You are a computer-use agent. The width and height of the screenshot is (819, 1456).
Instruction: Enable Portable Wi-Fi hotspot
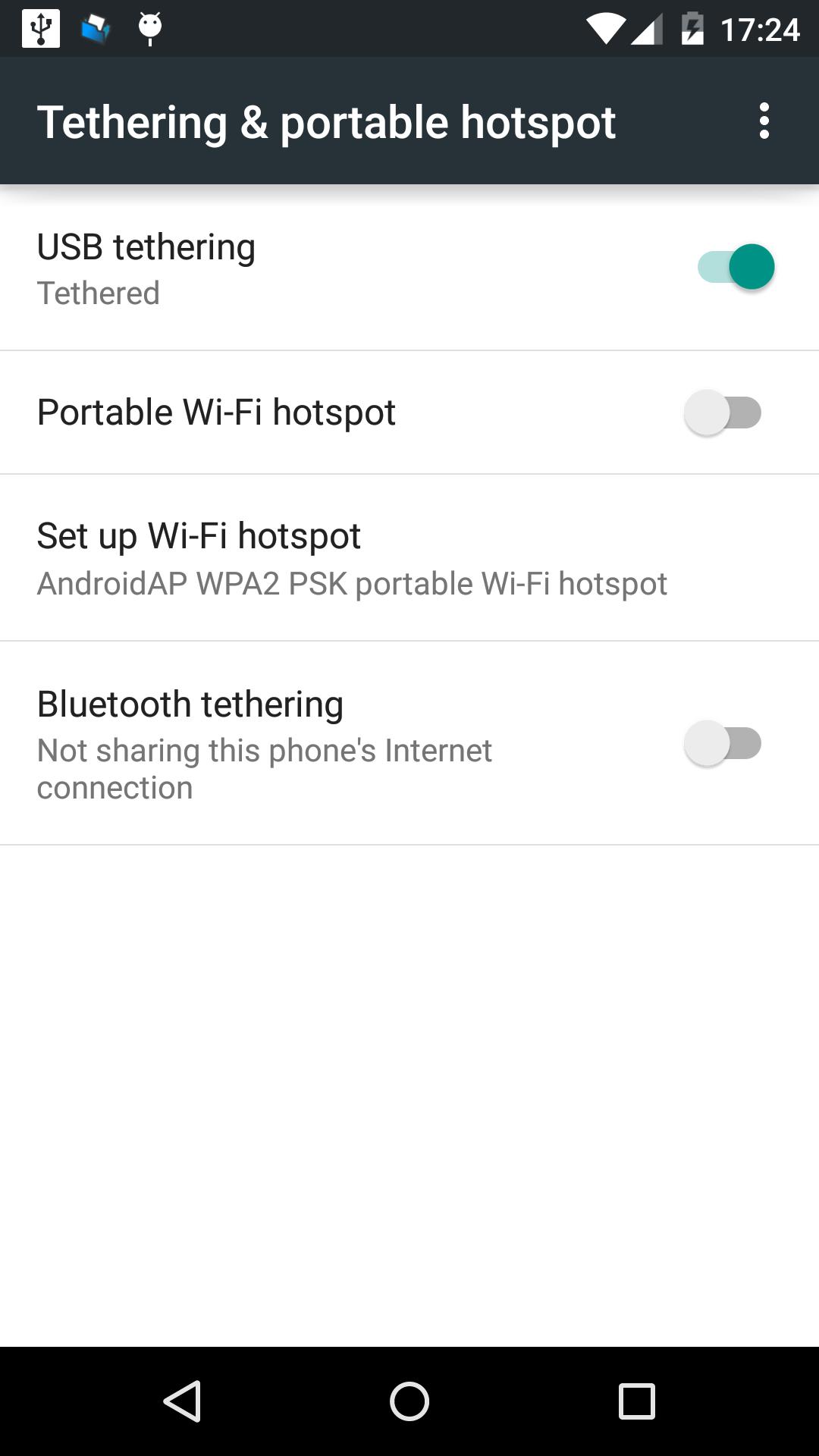click(723, 413)
